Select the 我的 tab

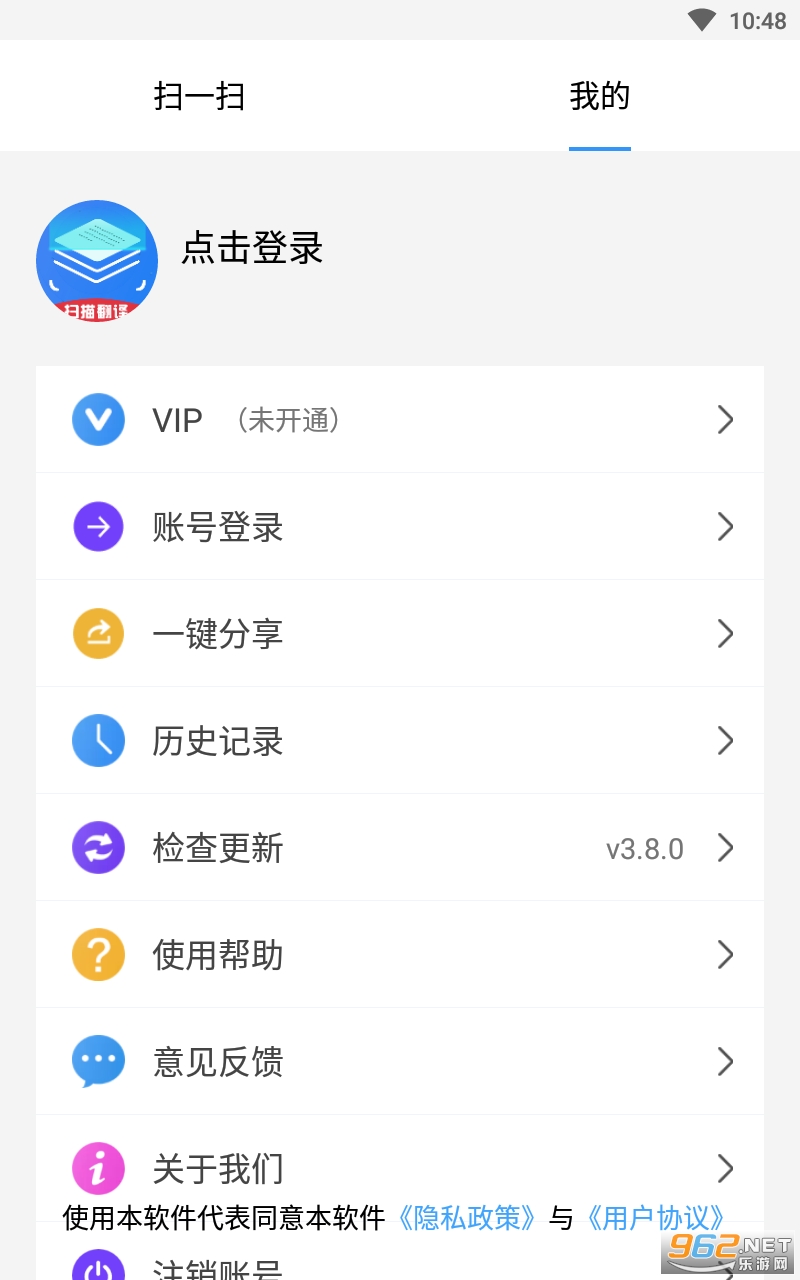[x=599, y=97]
